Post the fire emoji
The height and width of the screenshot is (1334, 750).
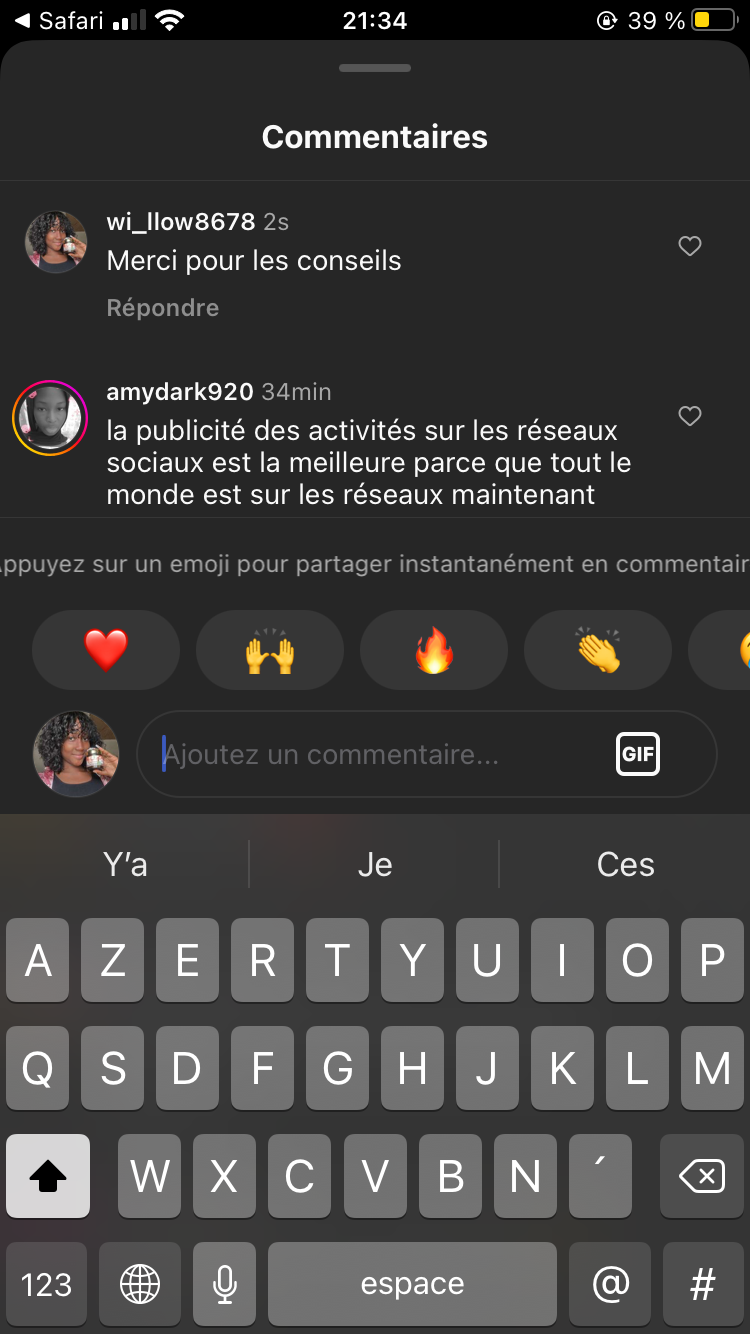[434, 651]
